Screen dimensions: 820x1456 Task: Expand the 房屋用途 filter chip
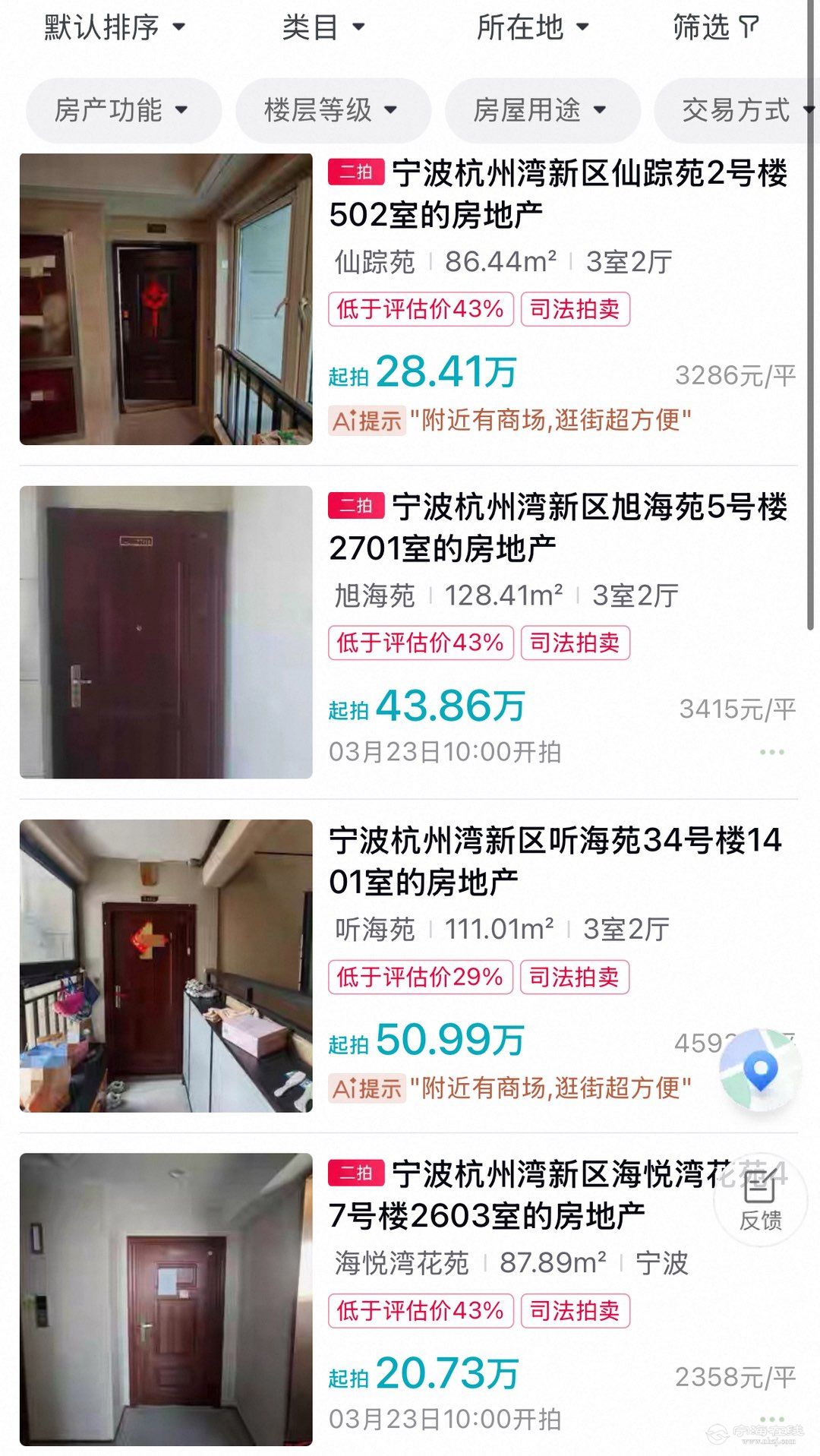click(x=541, y=110)
